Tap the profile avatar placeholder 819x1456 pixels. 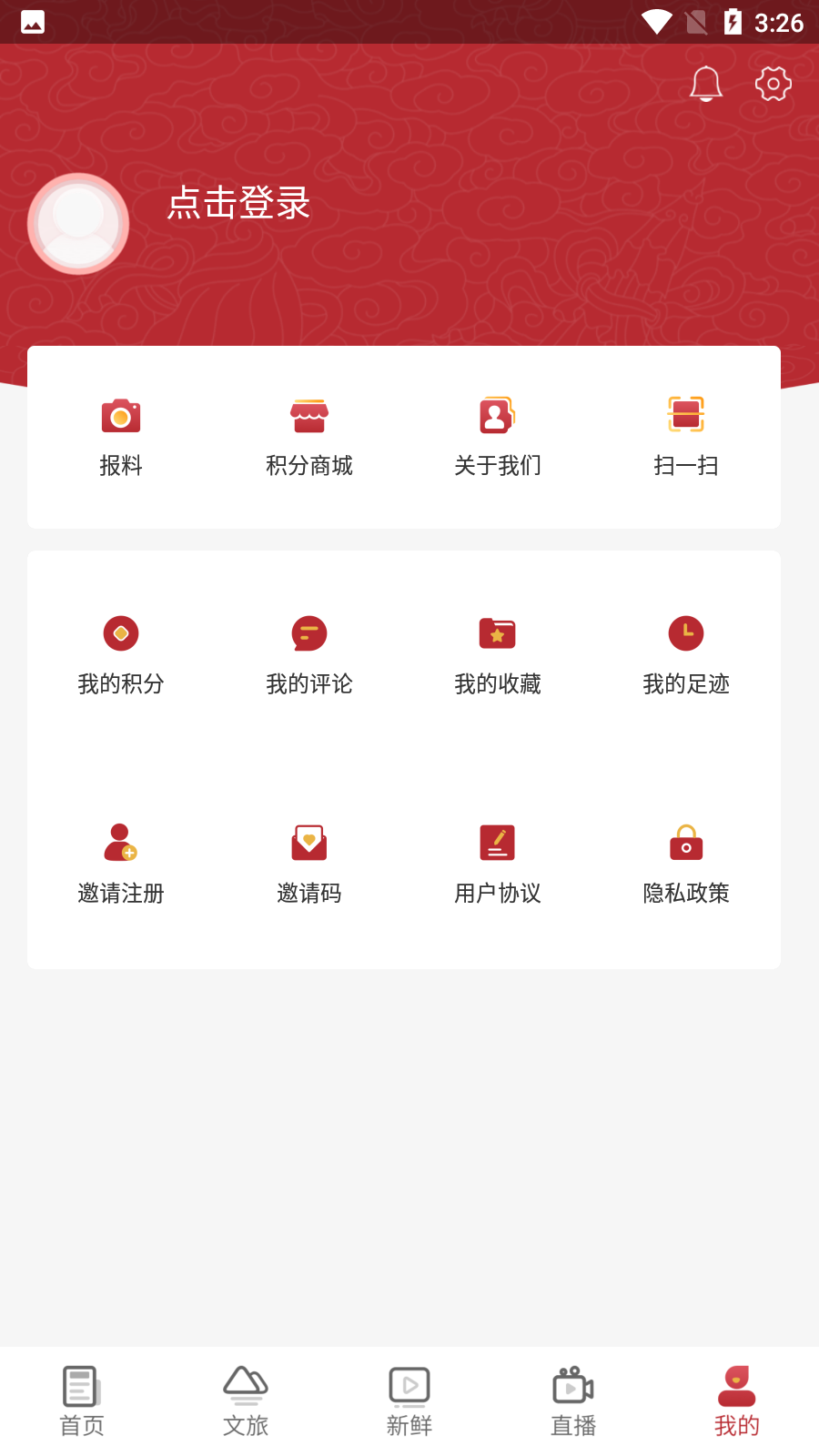(x=78, y=224)
